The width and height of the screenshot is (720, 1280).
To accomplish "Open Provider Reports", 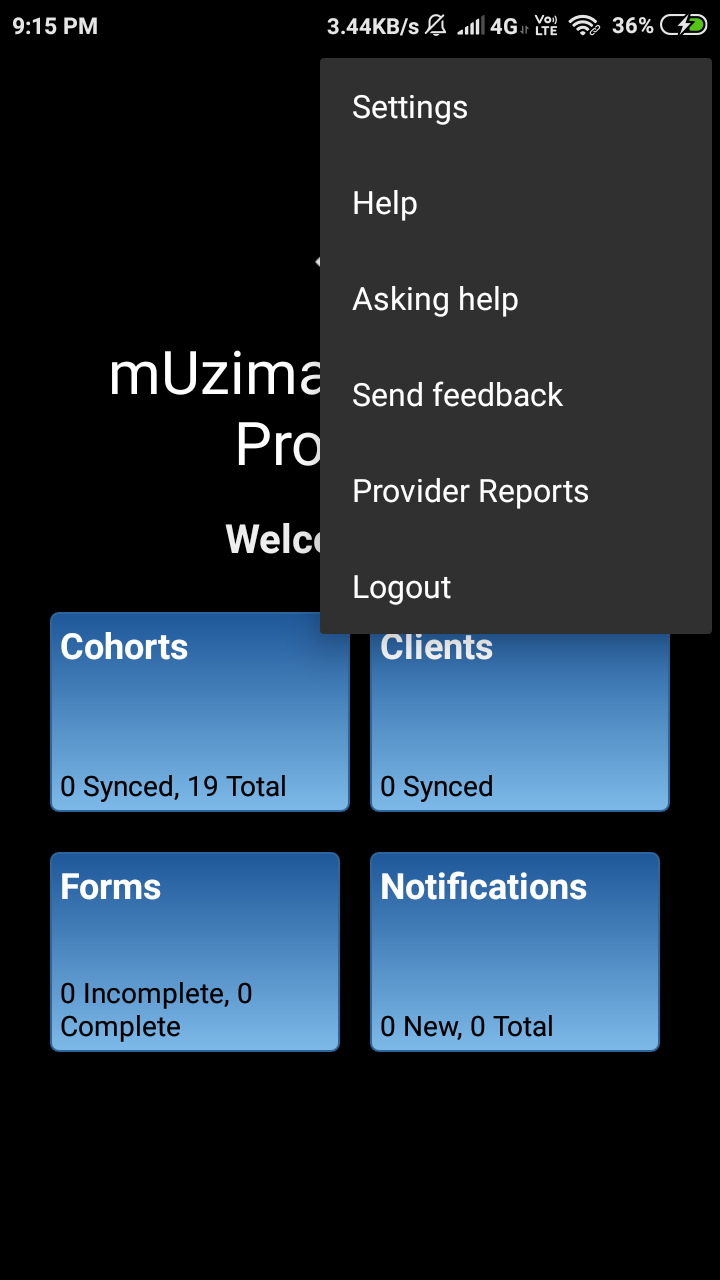I will (x=516, y=491).
